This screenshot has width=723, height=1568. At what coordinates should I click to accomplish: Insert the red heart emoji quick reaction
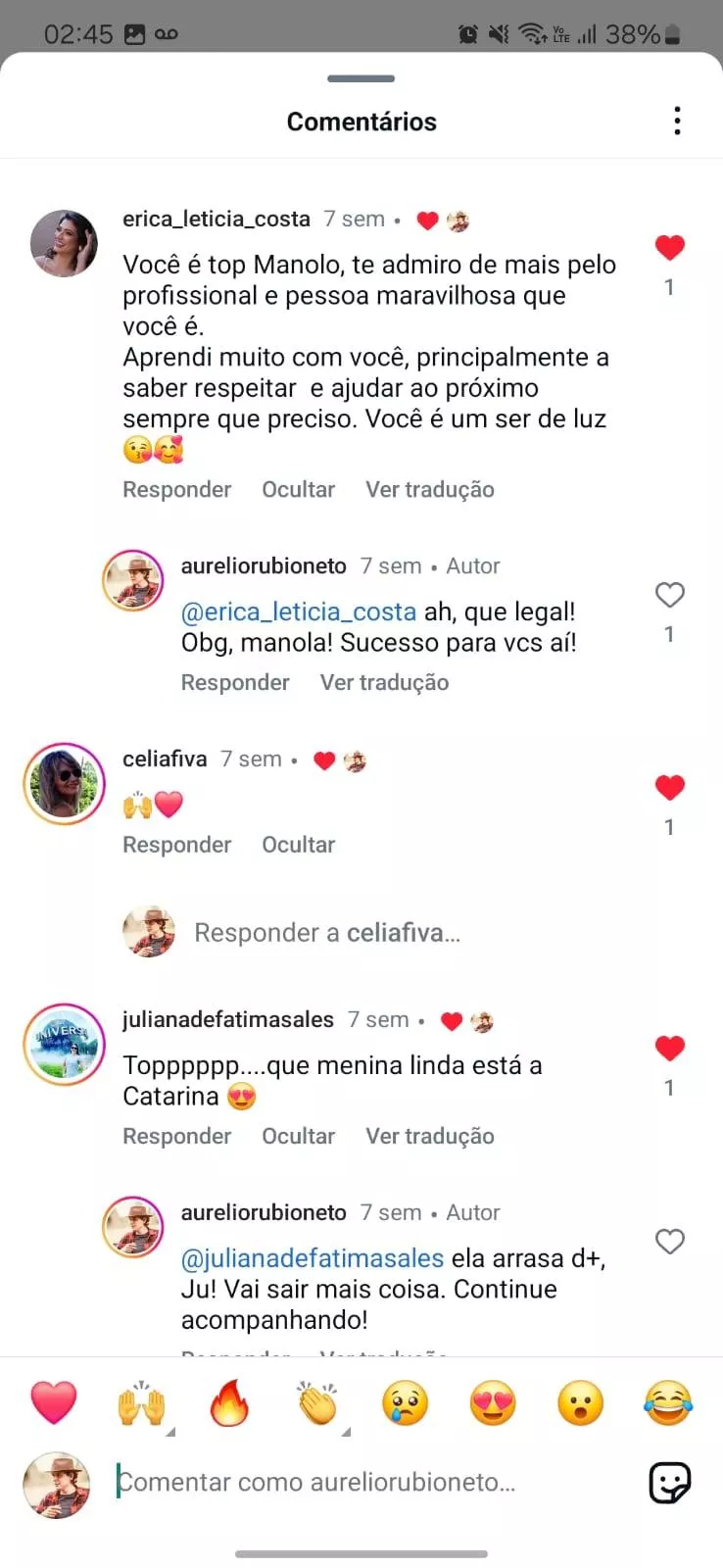click(54, 1403)
